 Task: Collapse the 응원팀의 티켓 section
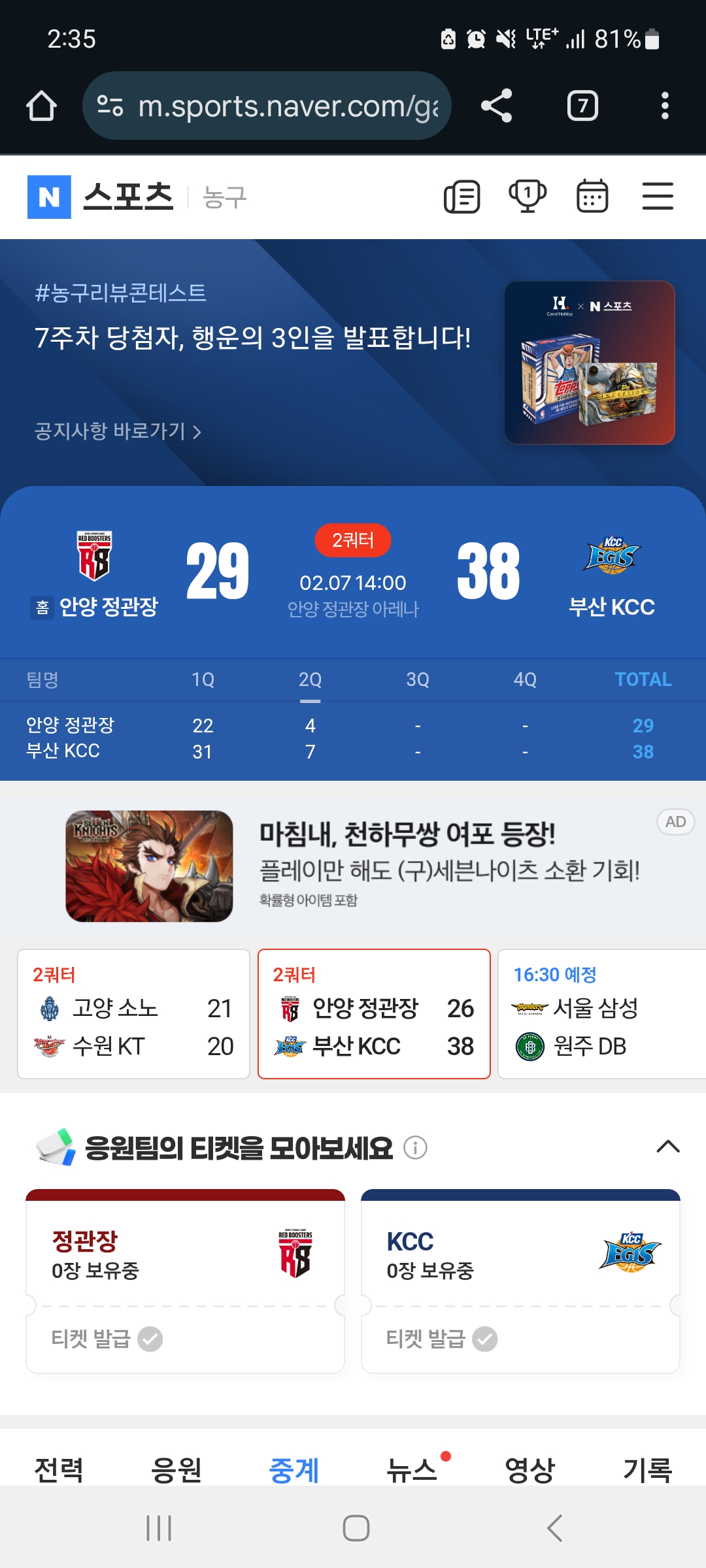pyautogui.click(x=667, y=1147)
